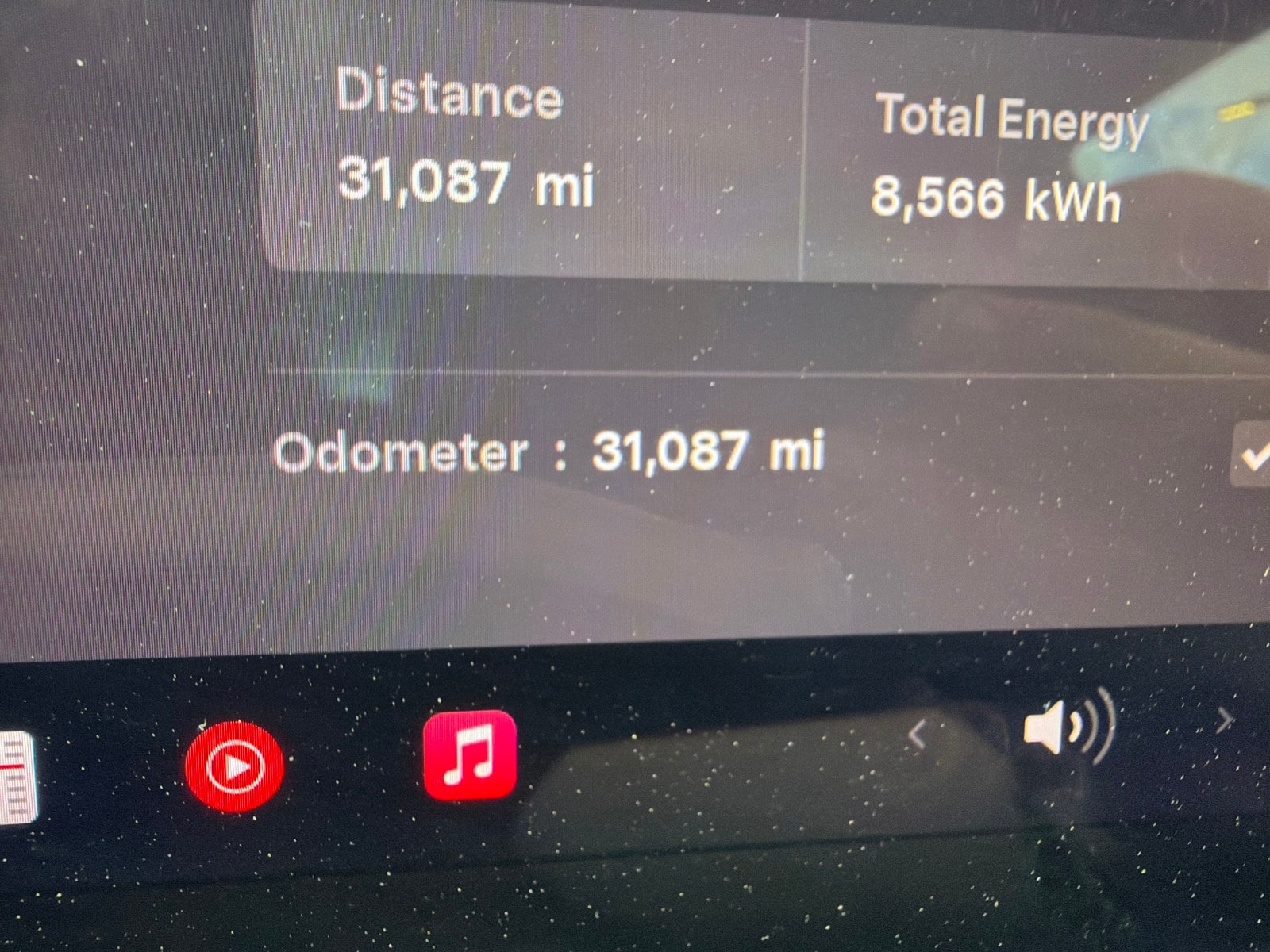Increase volume with the right chevron
This screenshot has width=1270, height=952.
tap(1225, 720)
